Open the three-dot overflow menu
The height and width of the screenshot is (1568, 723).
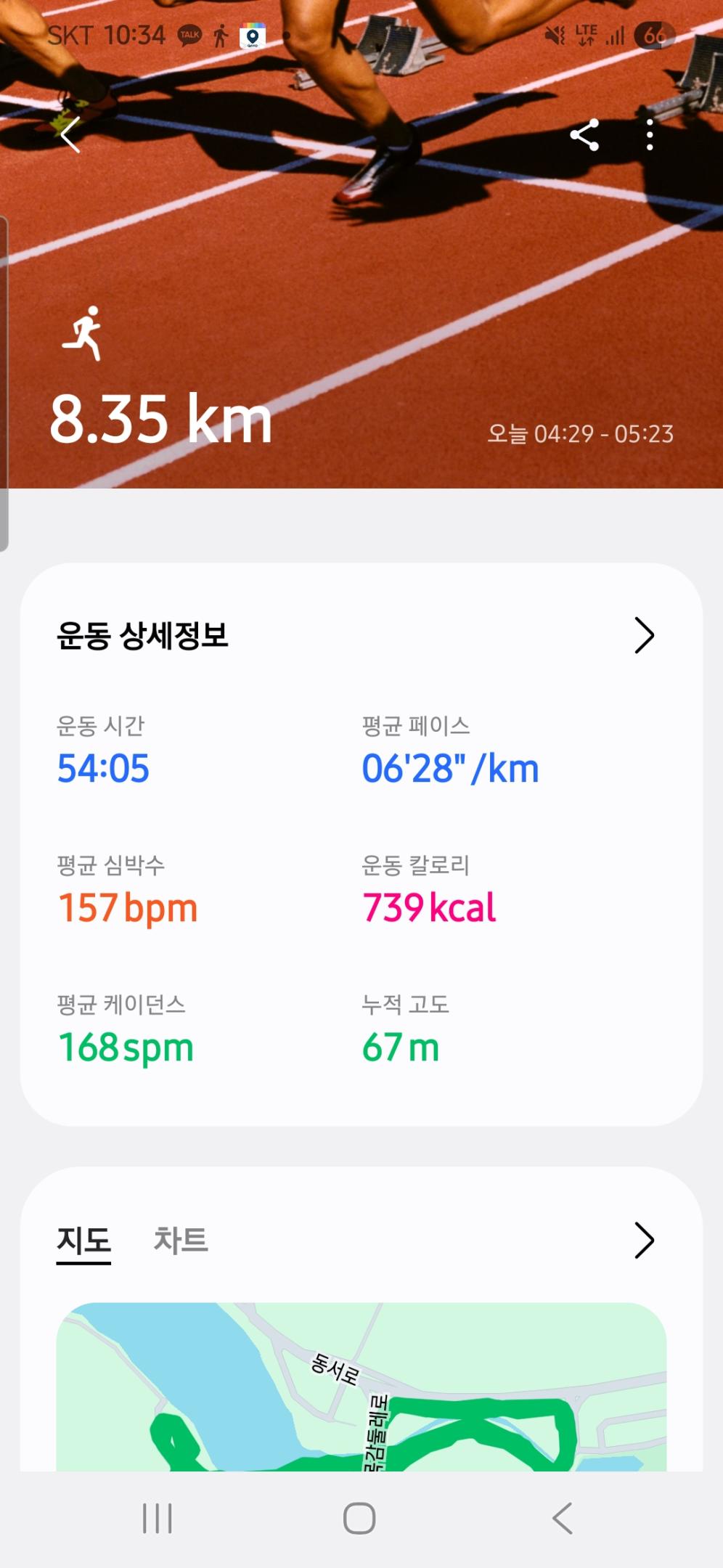[x=650, y=135]
